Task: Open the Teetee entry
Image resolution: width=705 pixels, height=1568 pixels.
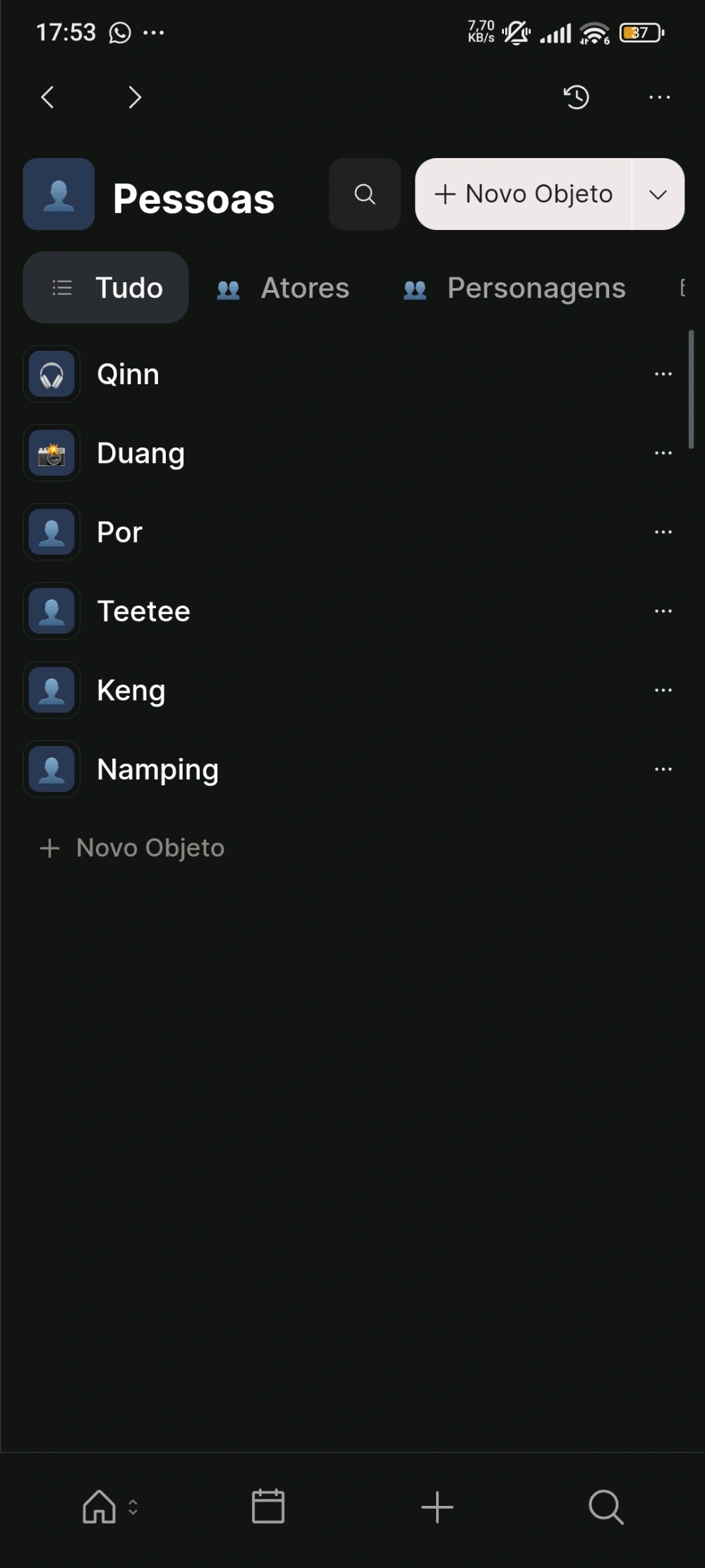Action: pos(143,611)
